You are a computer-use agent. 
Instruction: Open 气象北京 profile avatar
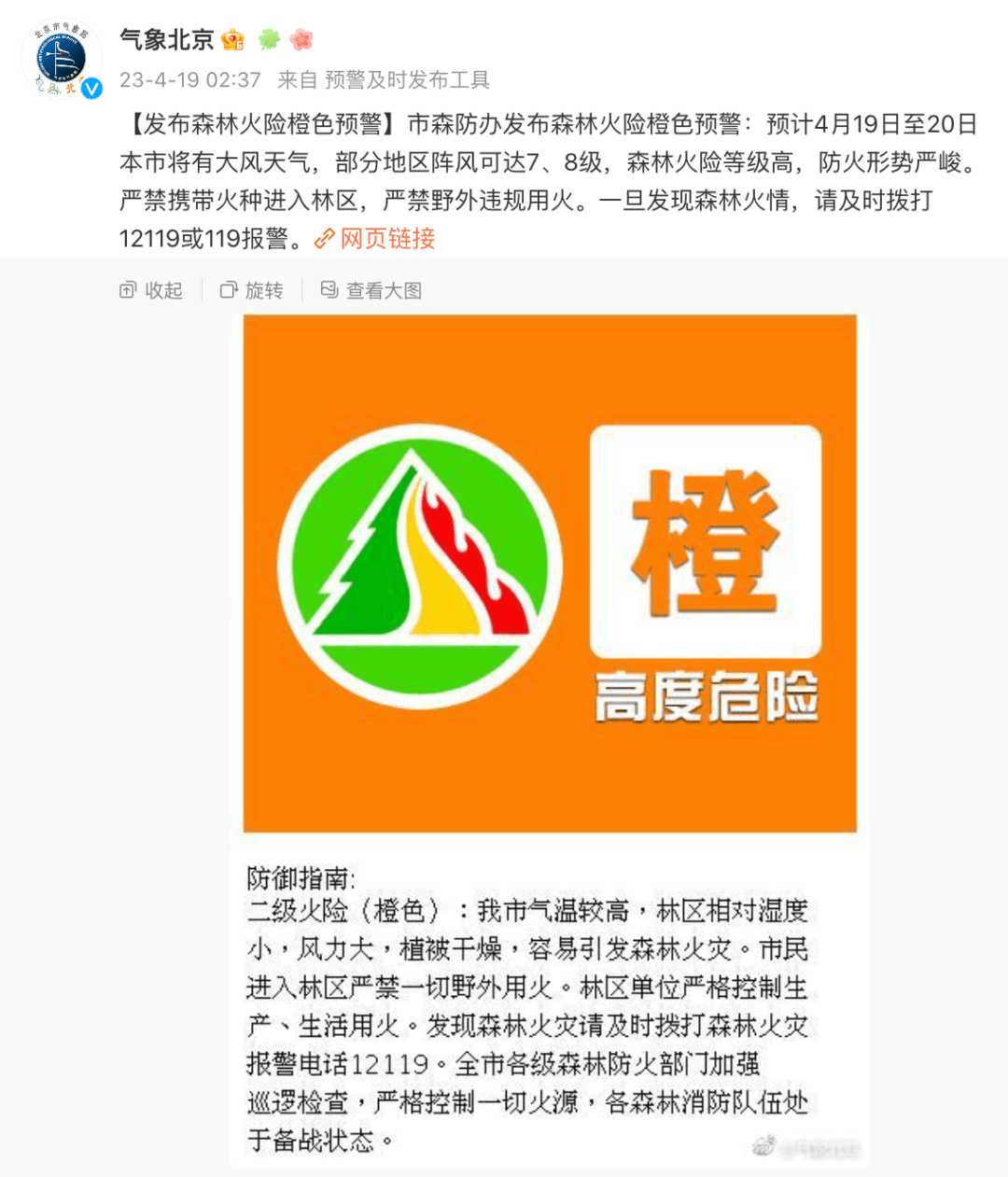[x=61, y=59]
